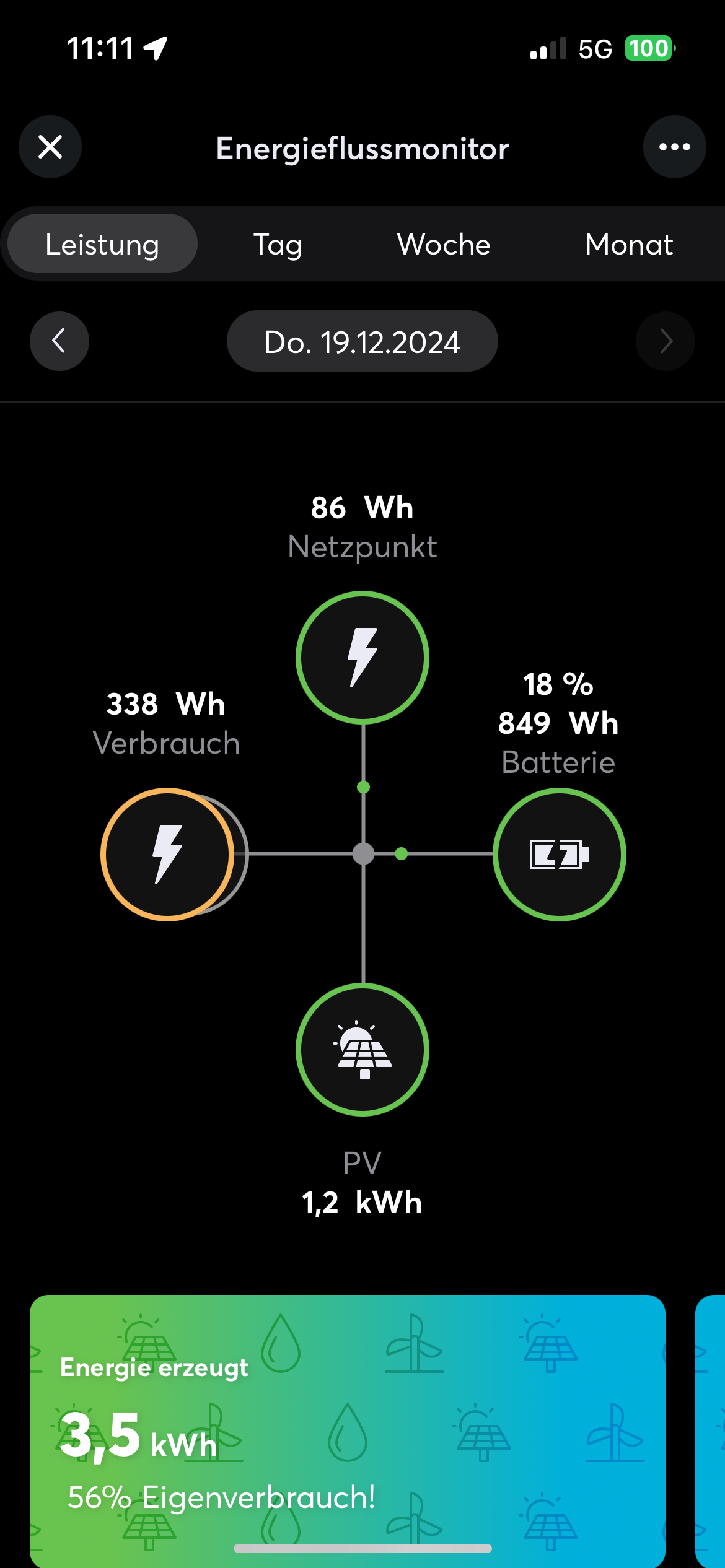Switch to the Tag tab
The height and width of the screenshot is (1568, 725).
tap(278, 244)
